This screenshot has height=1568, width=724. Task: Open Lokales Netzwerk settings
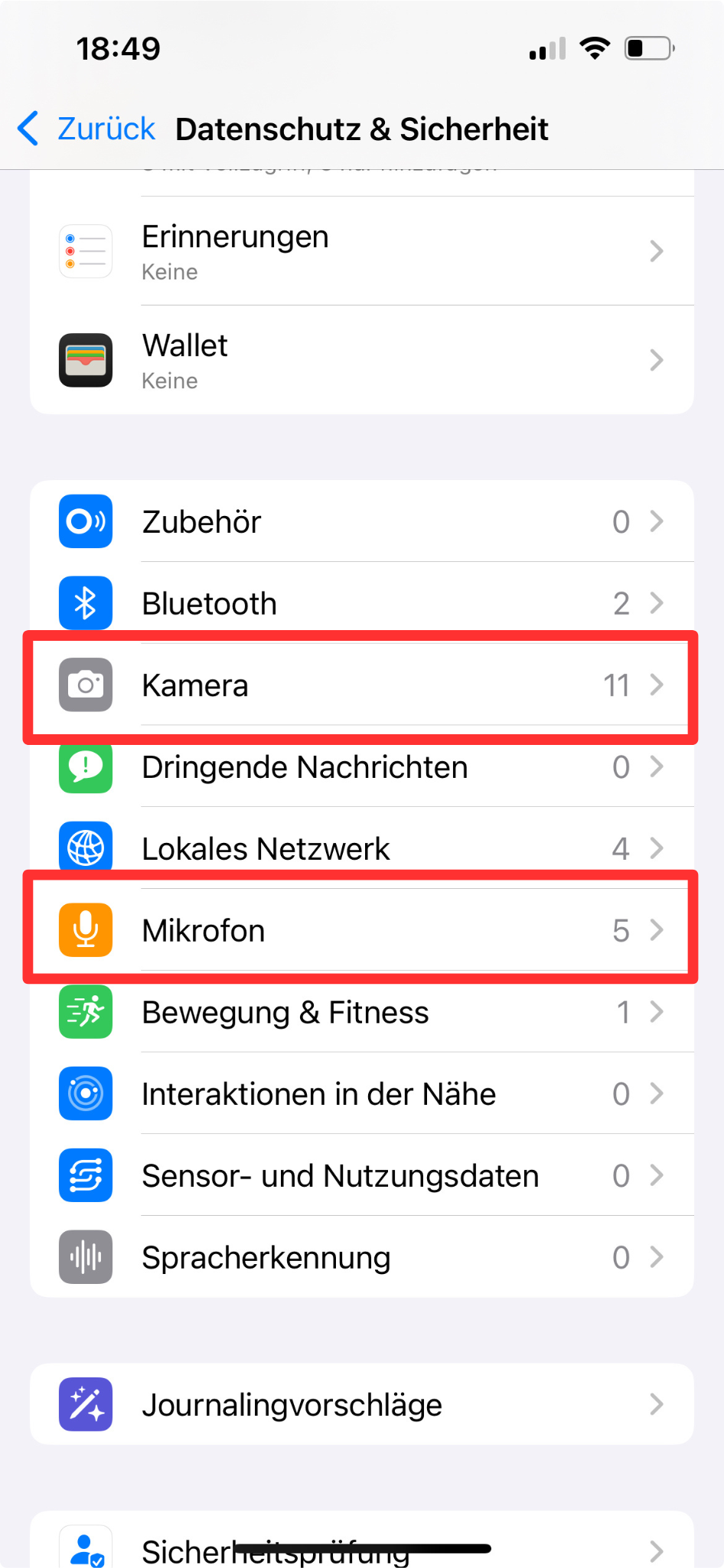tap(362, 848)
